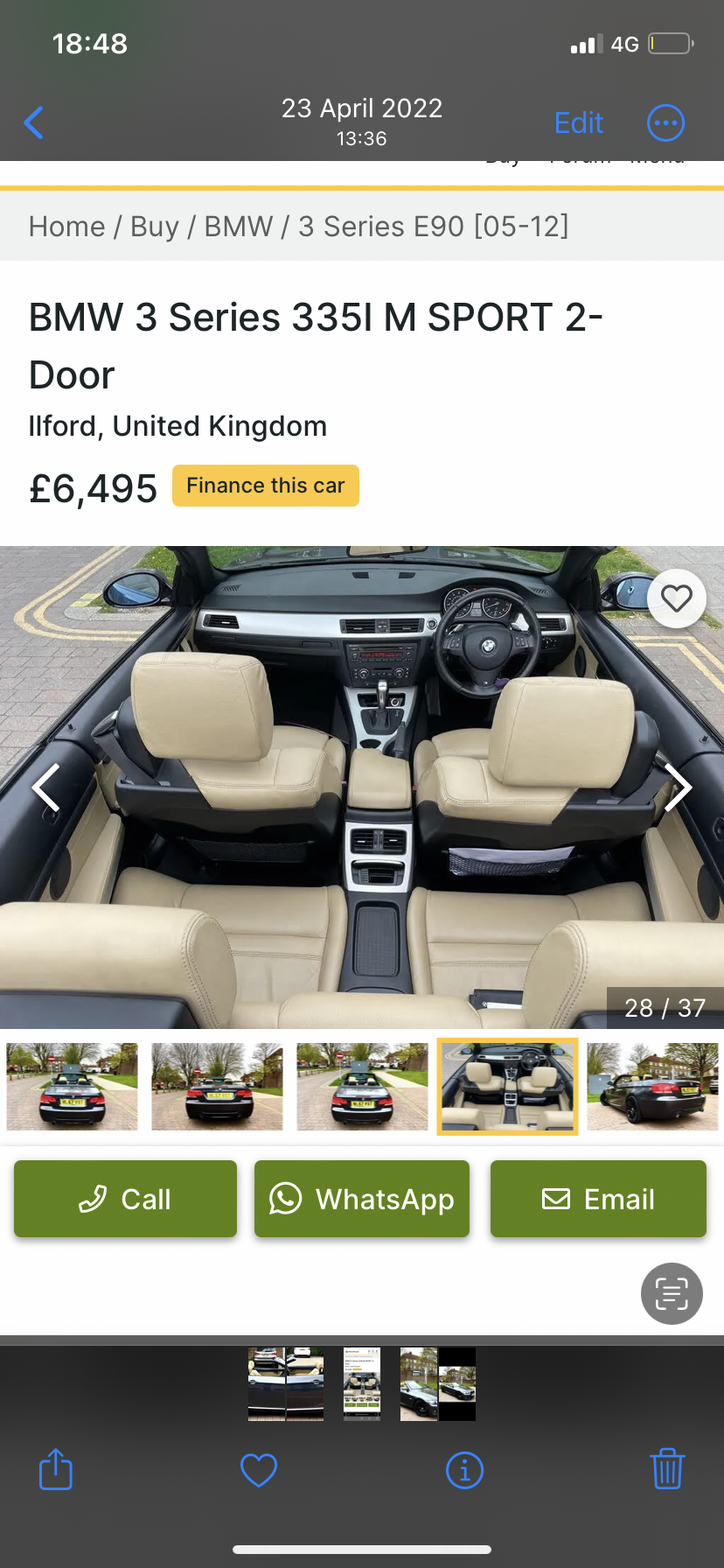This screenshot has height=1568, width=724.
Task: Select the last thumbnail in photo scrubber
Action: point(456,1383)
